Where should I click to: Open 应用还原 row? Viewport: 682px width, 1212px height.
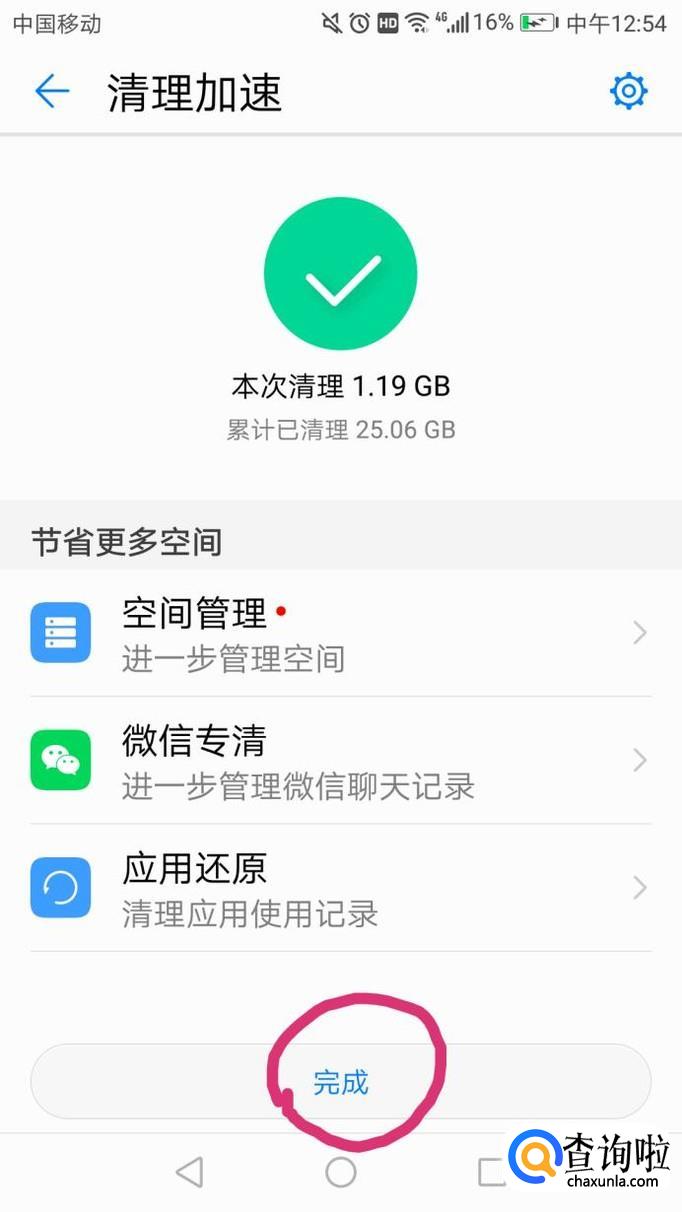pyautogui.click(x=340, y=888)
